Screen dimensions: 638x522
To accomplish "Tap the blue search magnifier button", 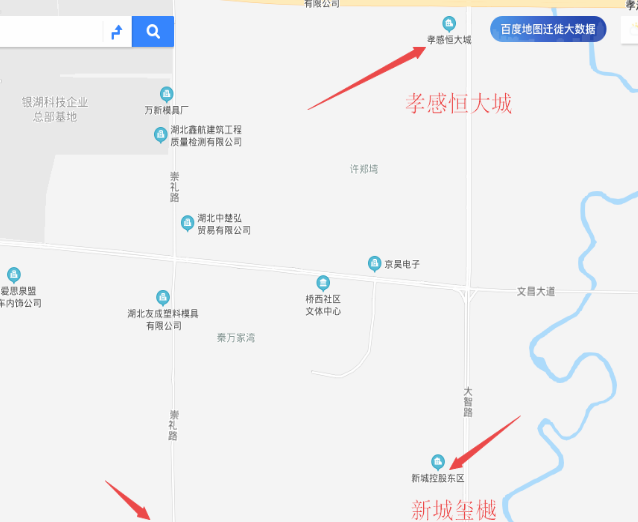I will click(x=153, y=32).
